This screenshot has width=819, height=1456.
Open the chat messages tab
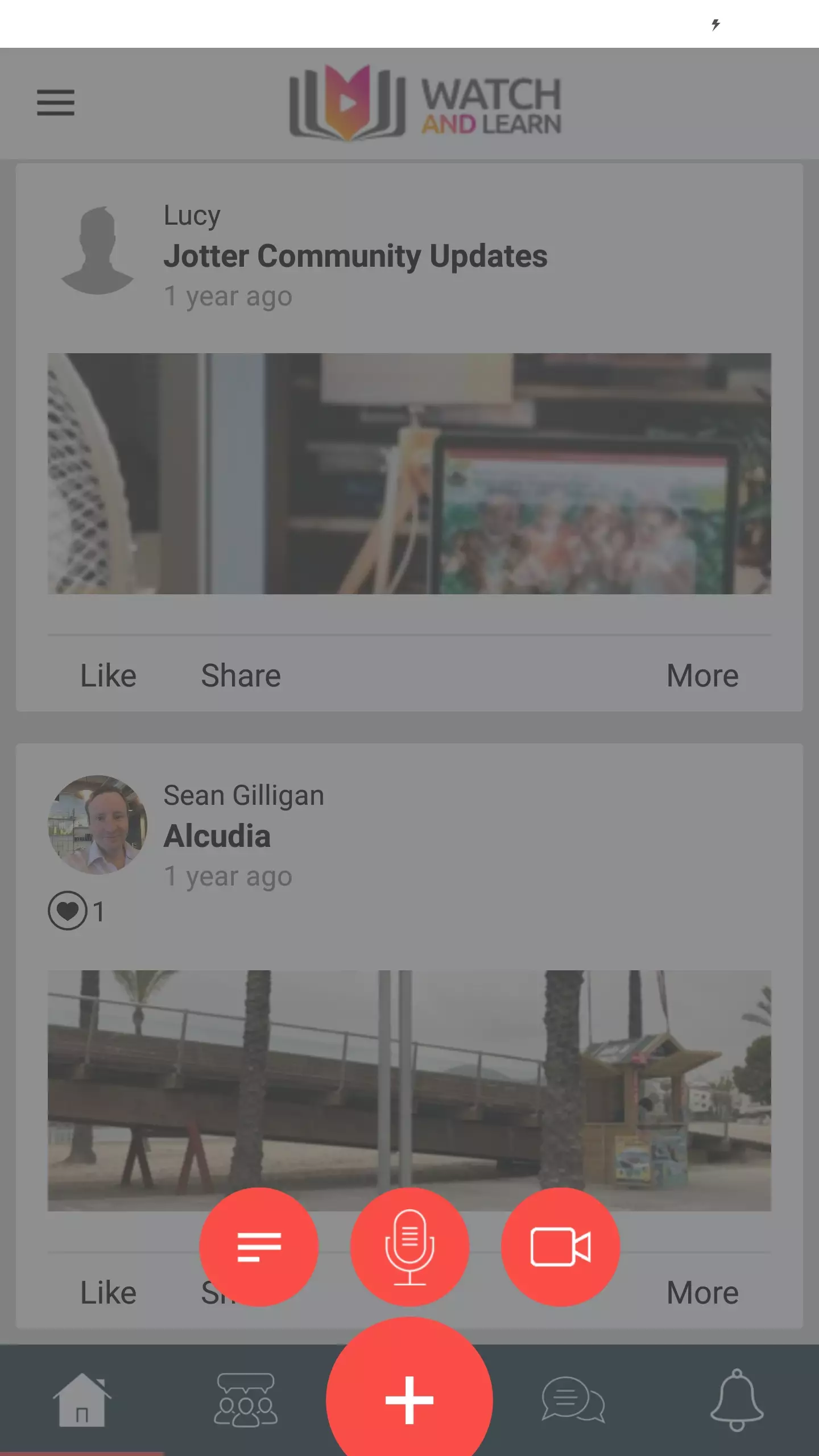point(573,1400)
